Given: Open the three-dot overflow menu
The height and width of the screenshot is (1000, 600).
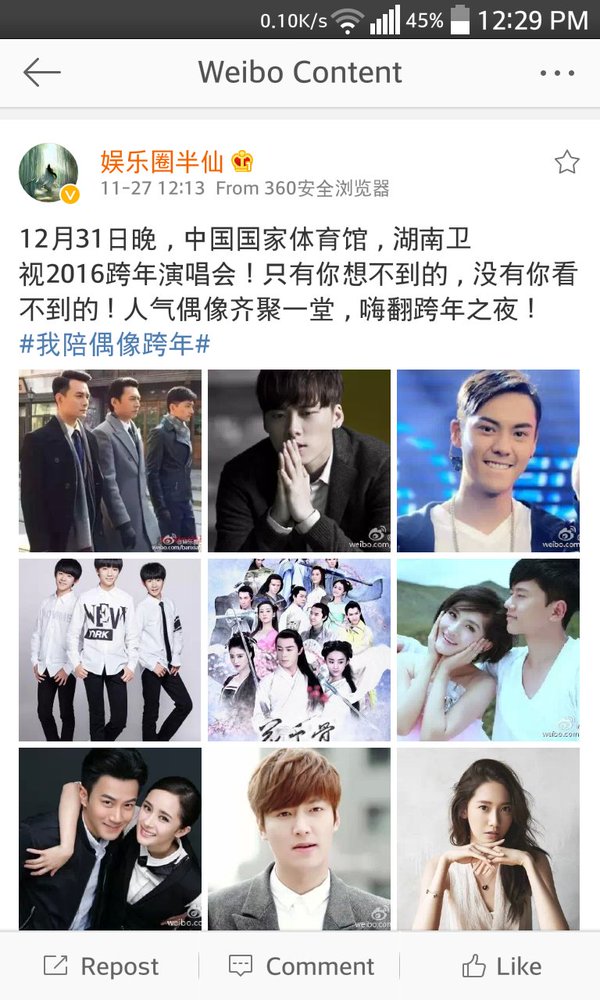Looking at the screenshot, I should tap(556, 72).
